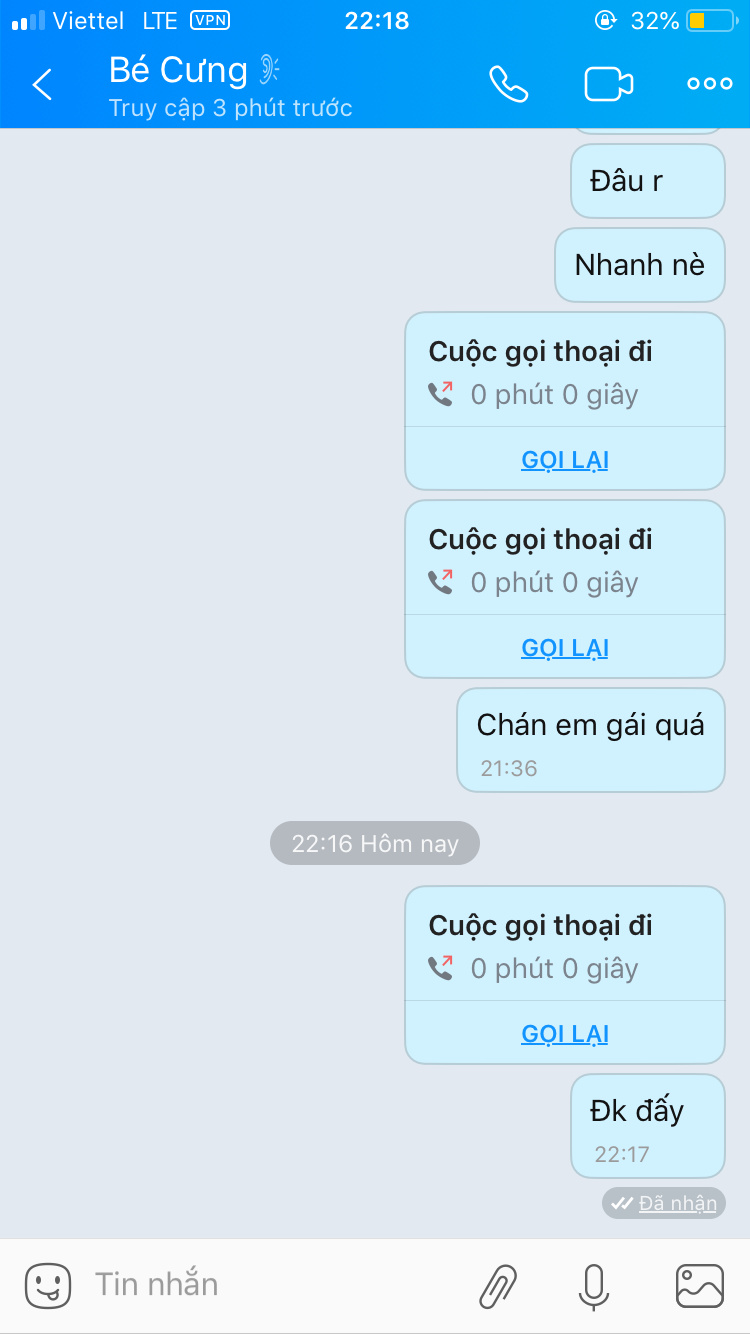
Task: Open the photo gallery picker
Action: pyautogui.click(x=699, y=1286)
